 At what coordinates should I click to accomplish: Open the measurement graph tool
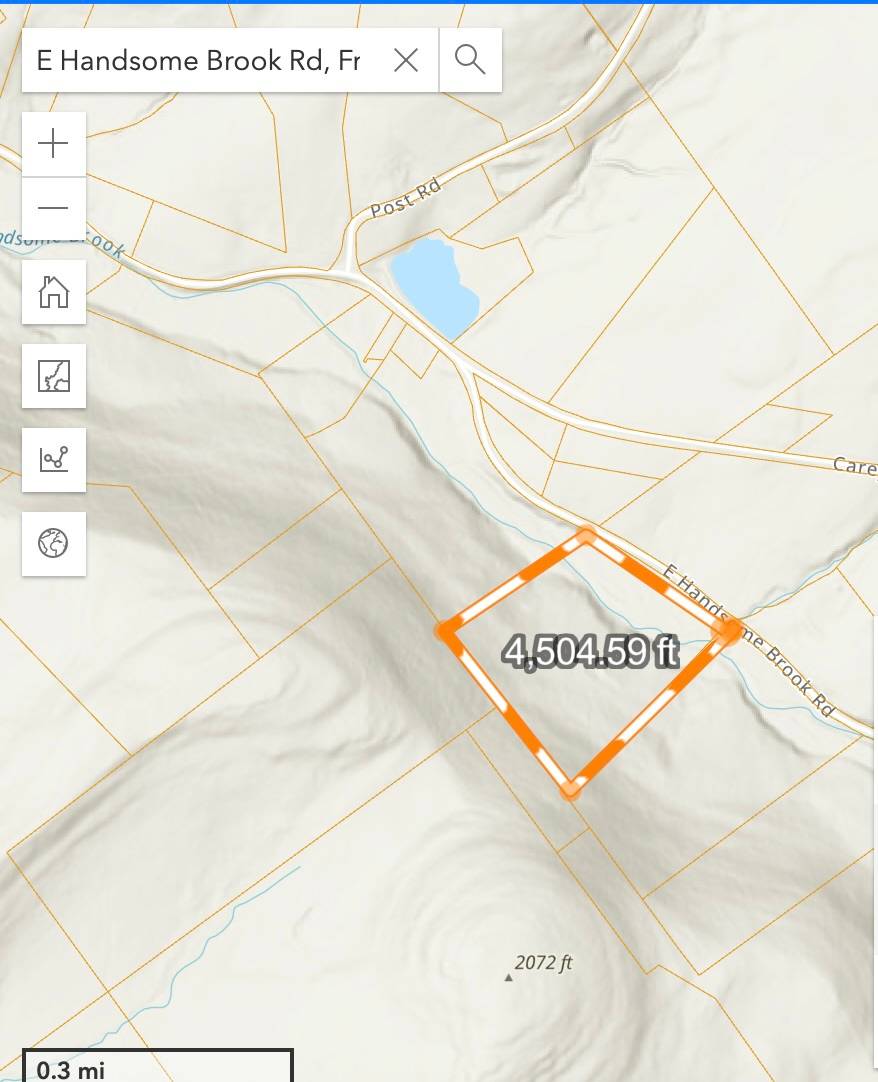pos(53,460)
